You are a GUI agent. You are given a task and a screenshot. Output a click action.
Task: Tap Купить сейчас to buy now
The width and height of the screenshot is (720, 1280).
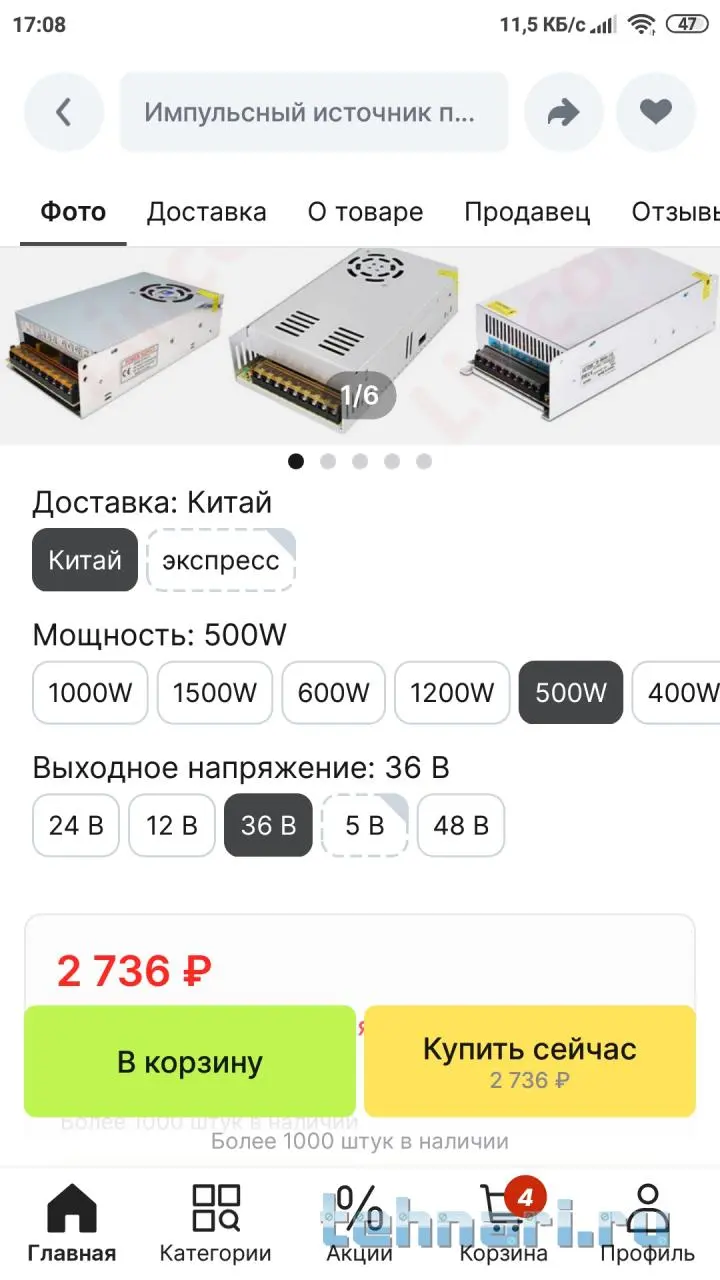(x=529, y=1061)
